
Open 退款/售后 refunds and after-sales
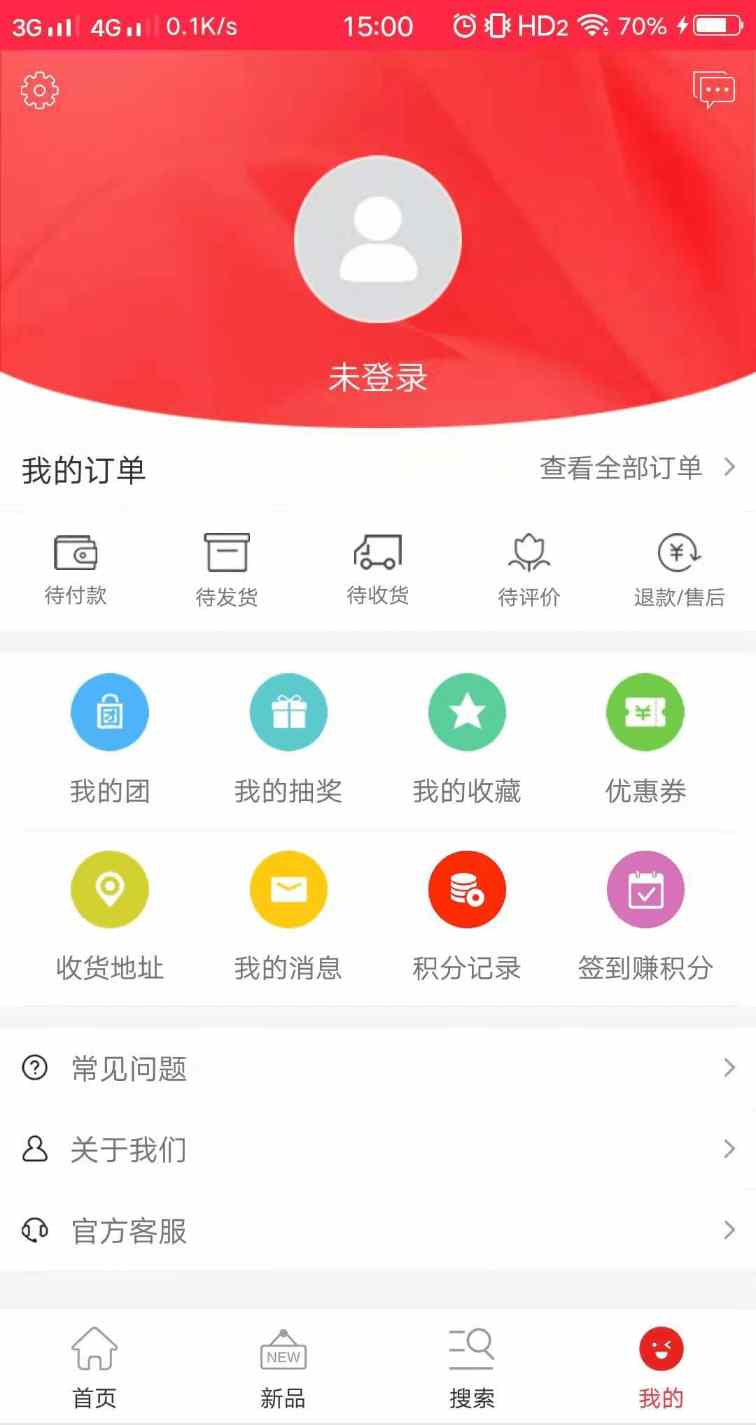[679, 570]
